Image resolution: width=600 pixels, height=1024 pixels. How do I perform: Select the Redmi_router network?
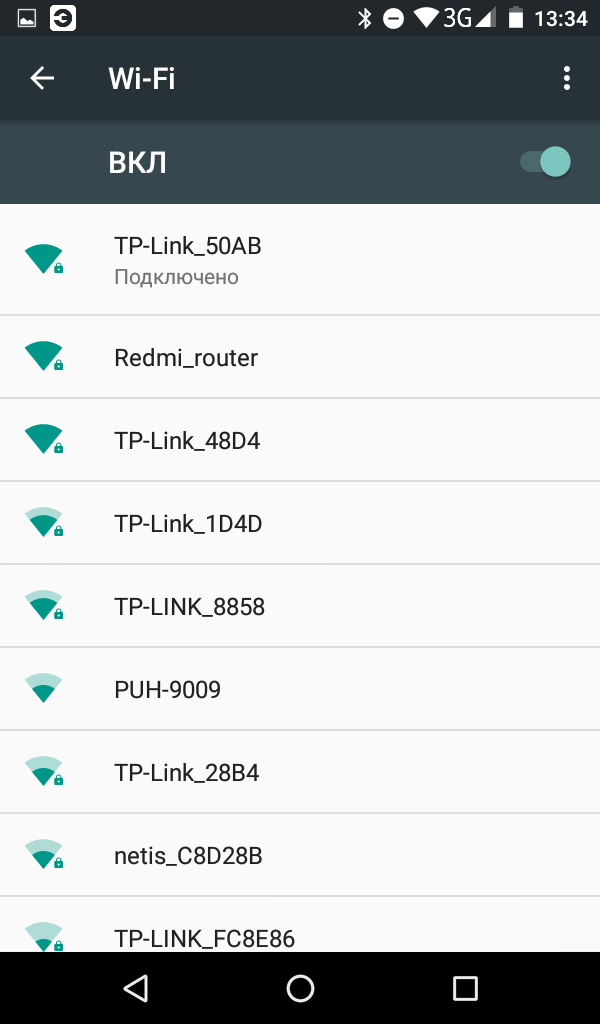point(300,357)
